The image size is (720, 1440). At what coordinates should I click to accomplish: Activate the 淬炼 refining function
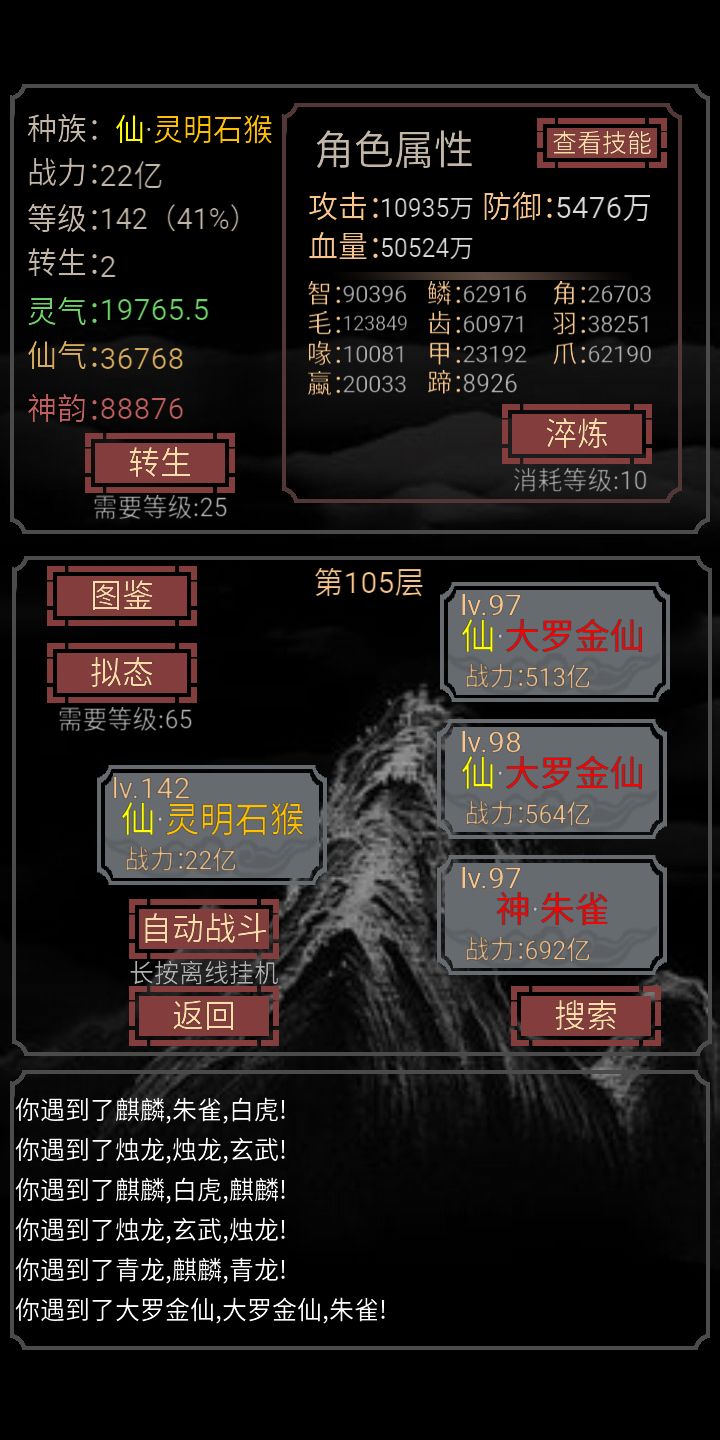[578, 434]
